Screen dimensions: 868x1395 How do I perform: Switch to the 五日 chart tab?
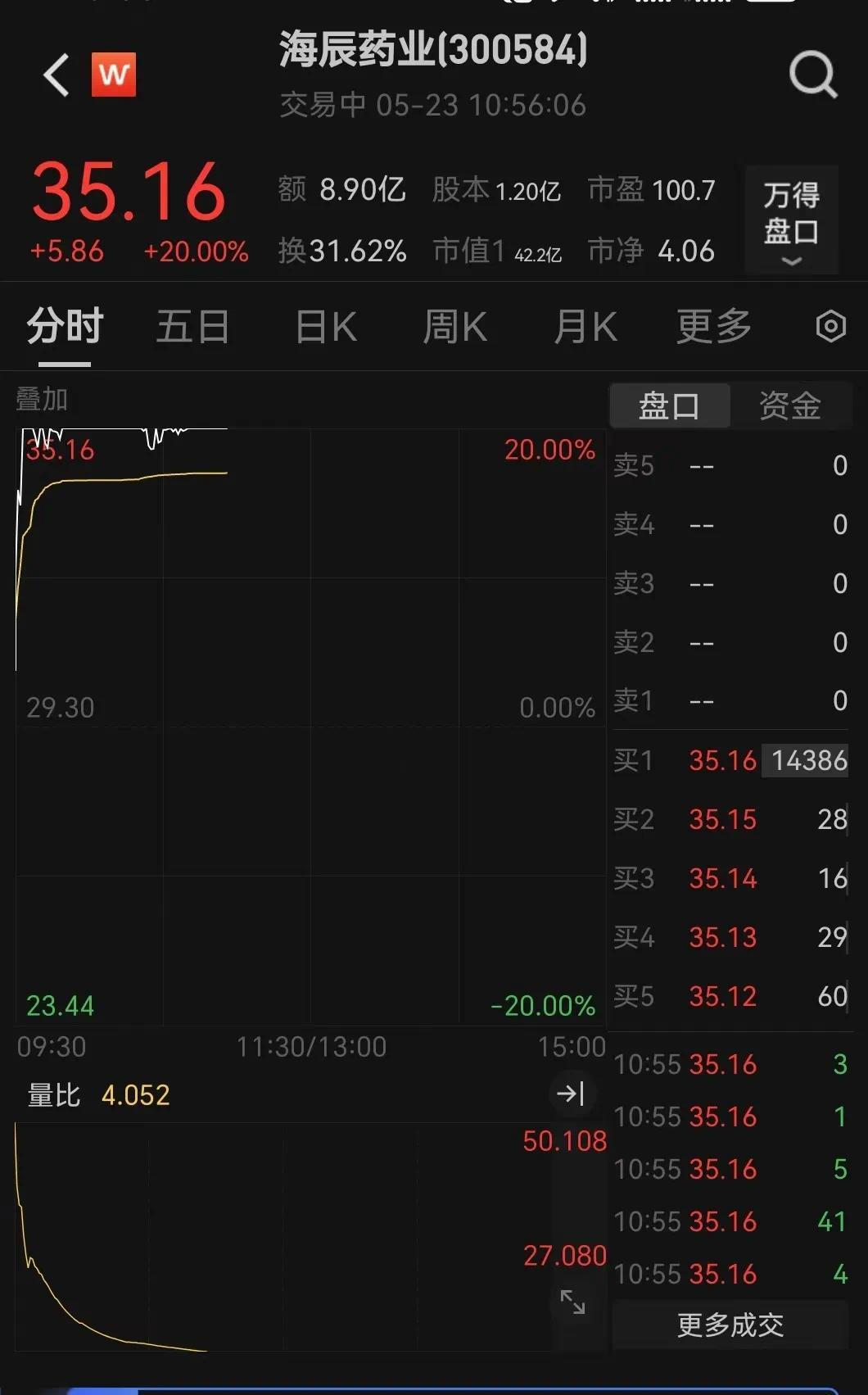coord(192,327)
